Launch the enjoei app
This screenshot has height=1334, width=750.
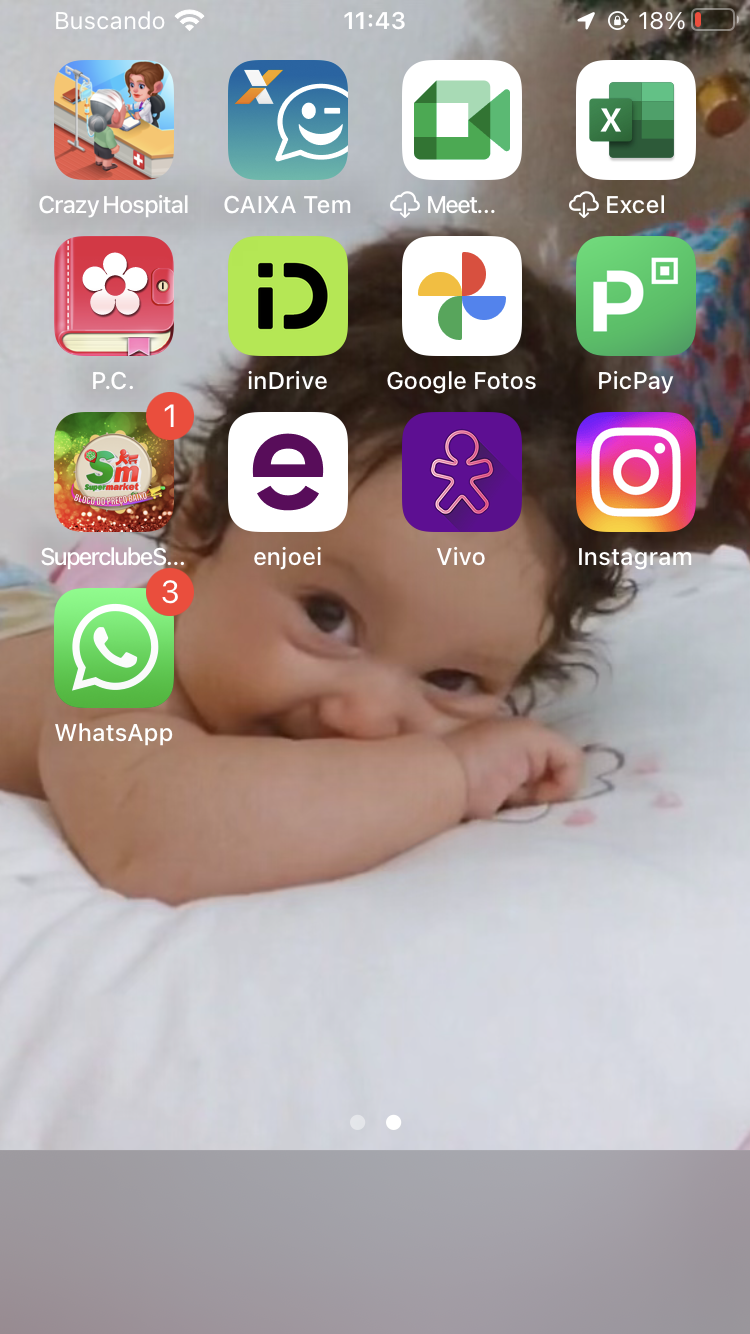pos(288,472)
